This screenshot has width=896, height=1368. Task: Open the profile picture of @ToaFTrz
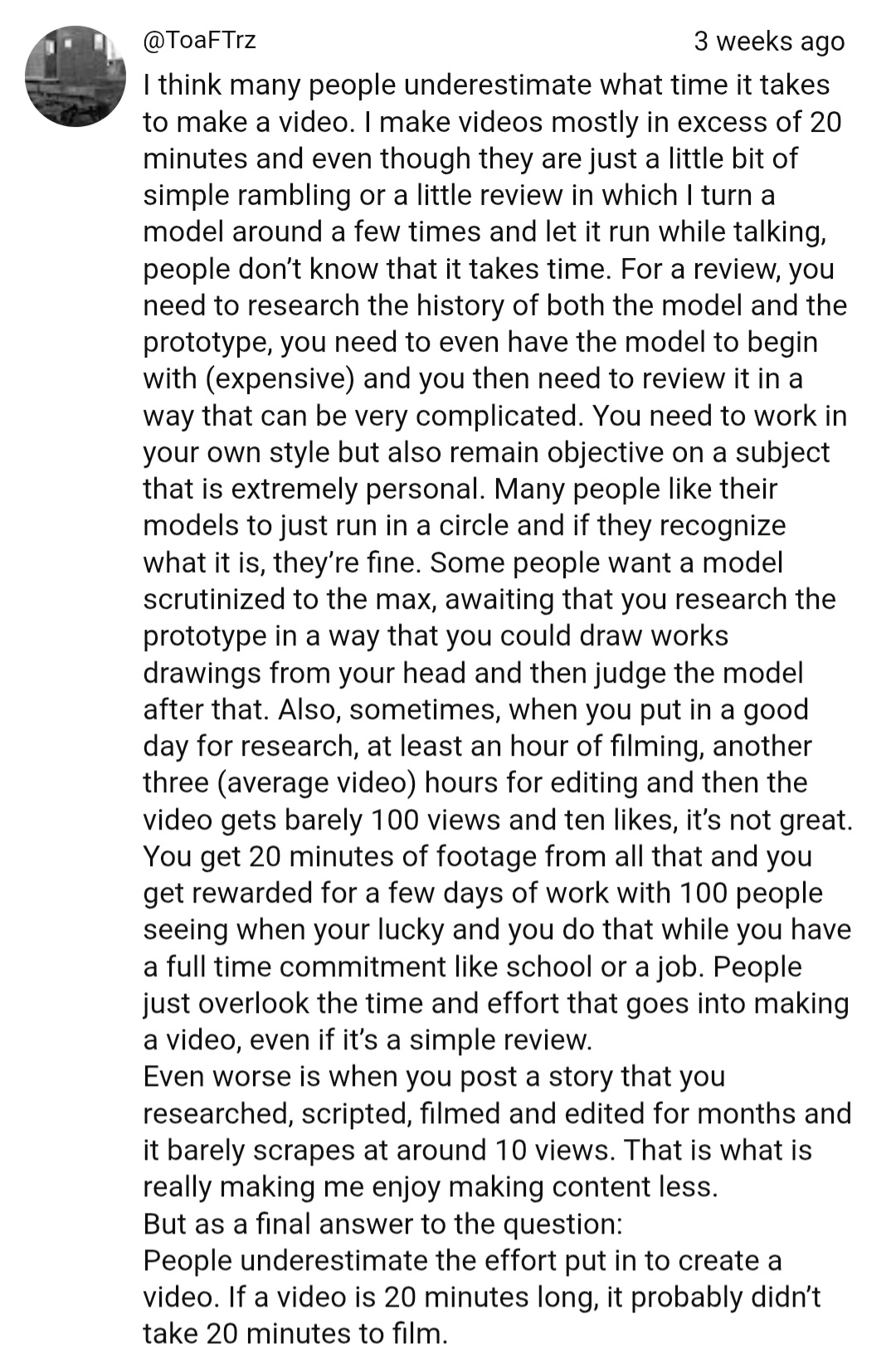click(x=76, y=76)
